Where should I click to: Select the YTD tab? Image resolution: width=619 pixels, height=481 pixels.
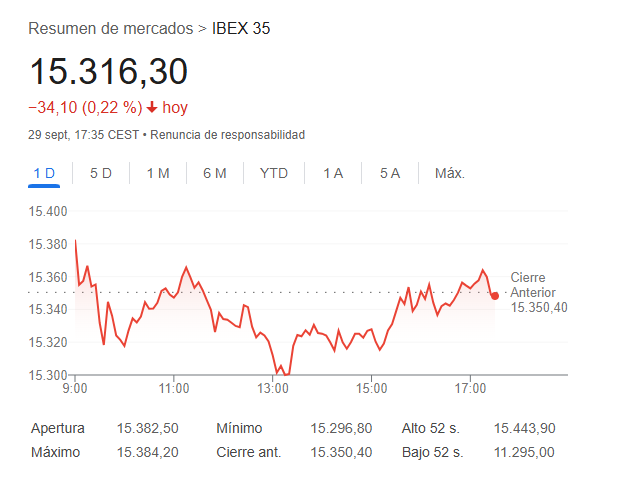point(274,173)
